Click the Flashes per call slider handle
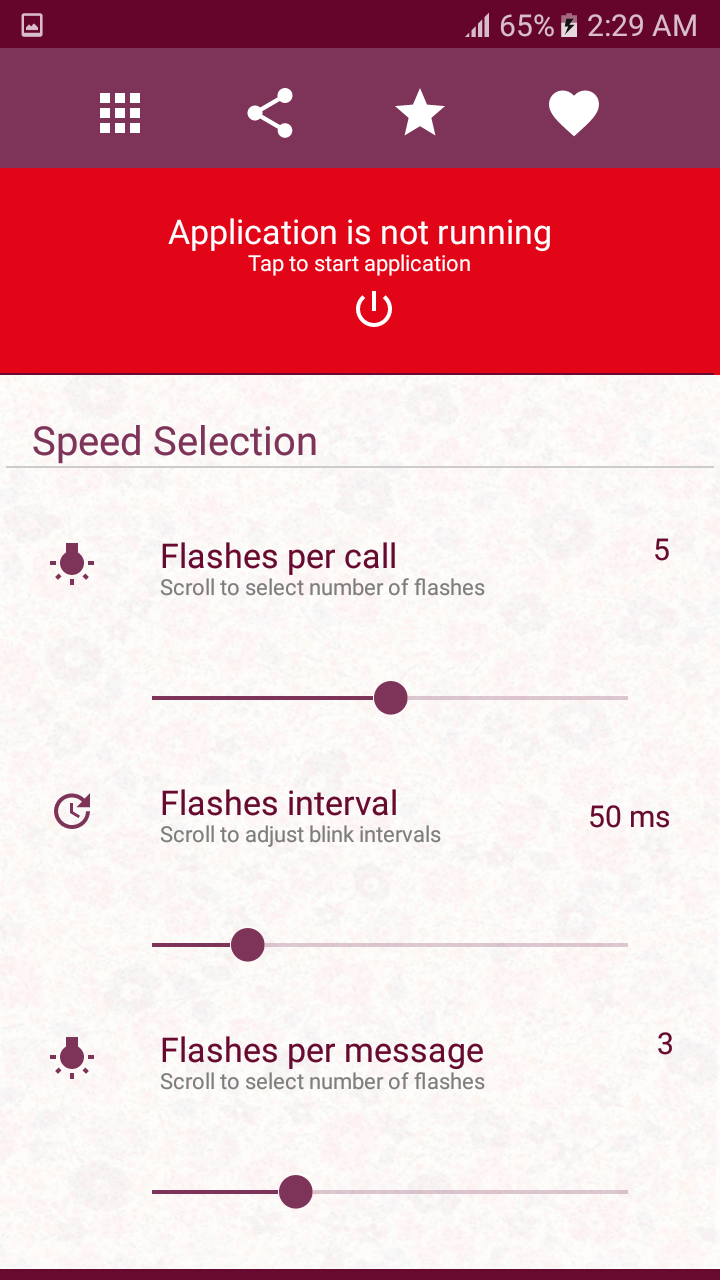This screenshot has width=720, height=1280. point(390,698)
